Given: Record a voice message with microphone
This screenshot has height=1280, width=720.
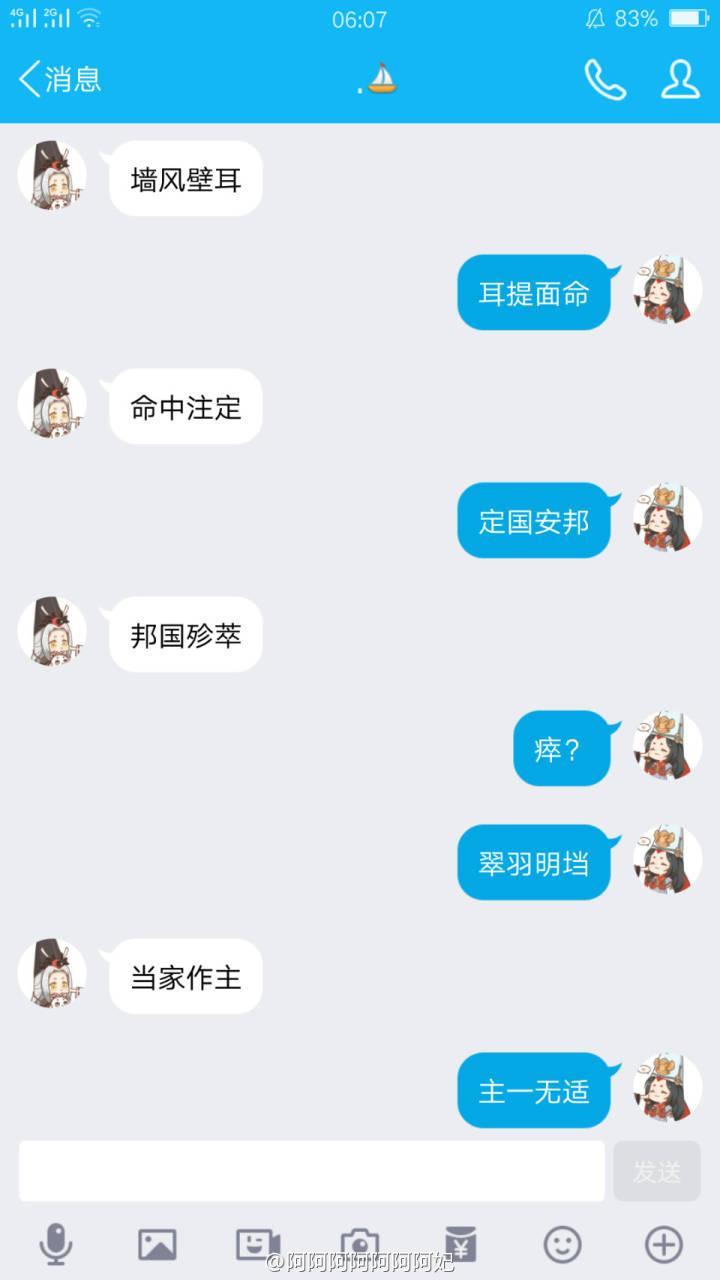Looking at the screenshot, I should [56, 1245].
